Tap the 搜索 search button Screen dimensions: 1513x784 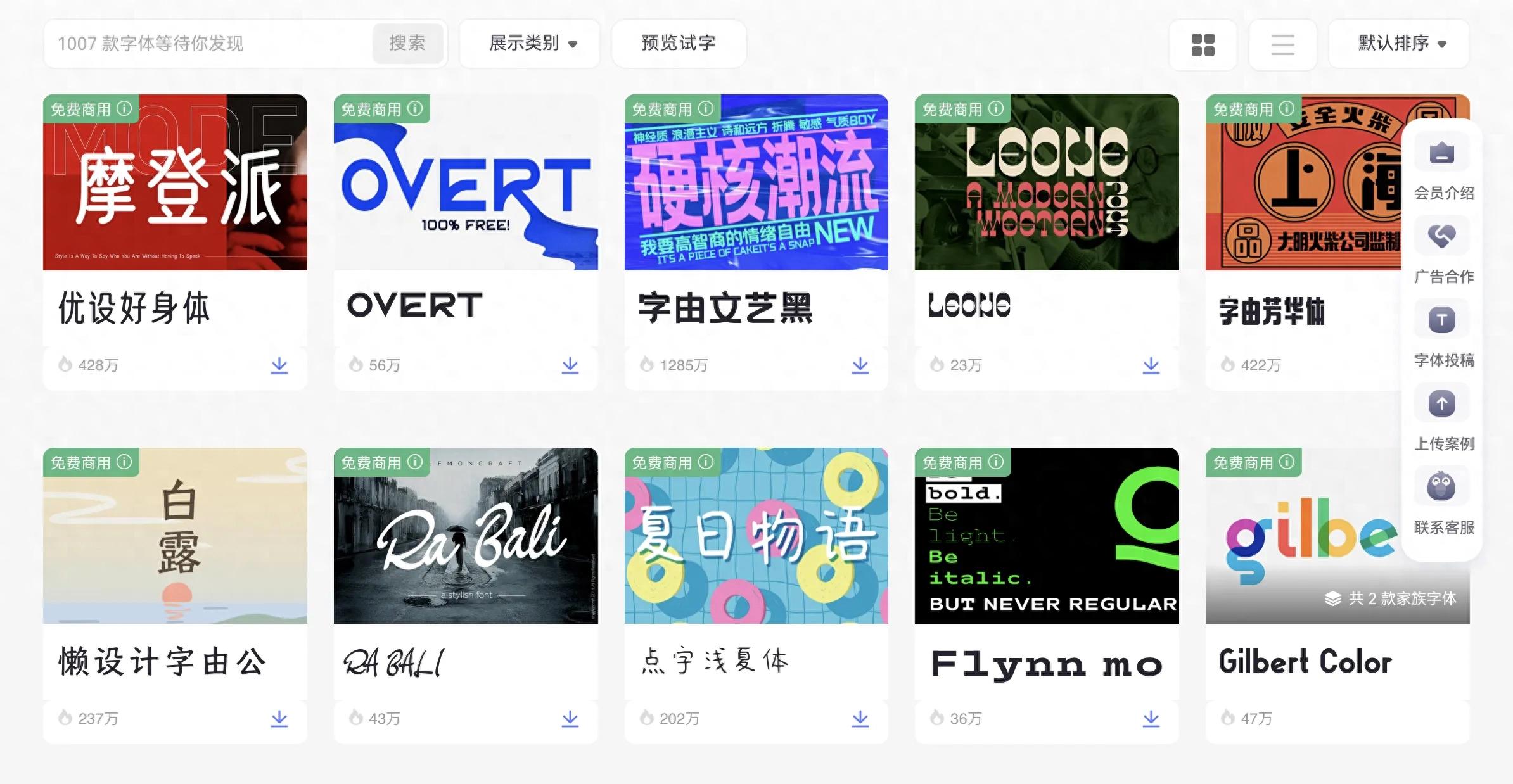[407, 44]
